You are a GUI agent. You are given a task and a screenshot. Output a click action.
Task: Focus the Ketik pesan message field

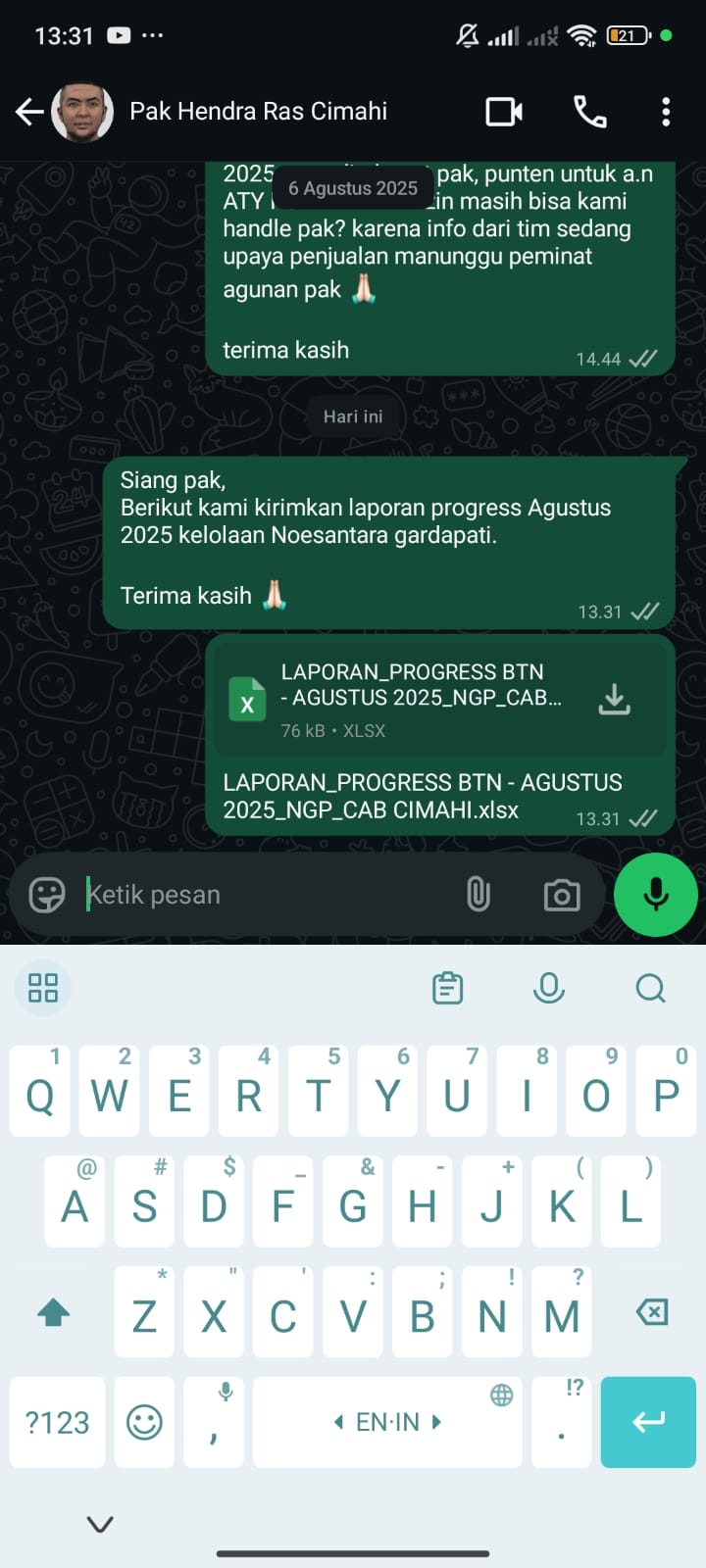point(265,894)
